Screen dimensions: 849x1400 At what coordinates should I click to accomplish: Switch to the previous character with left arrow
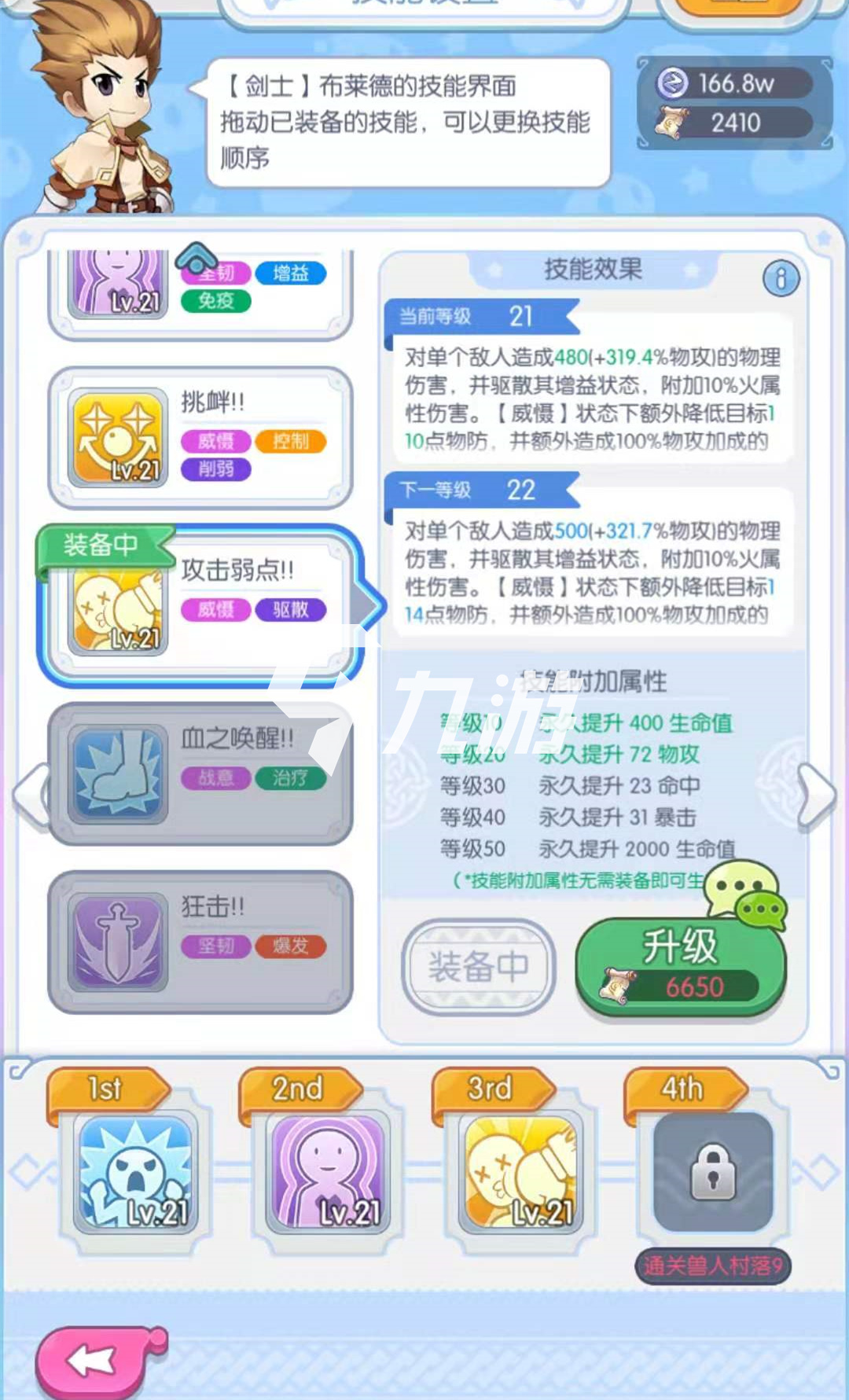[x=31, y=796]
